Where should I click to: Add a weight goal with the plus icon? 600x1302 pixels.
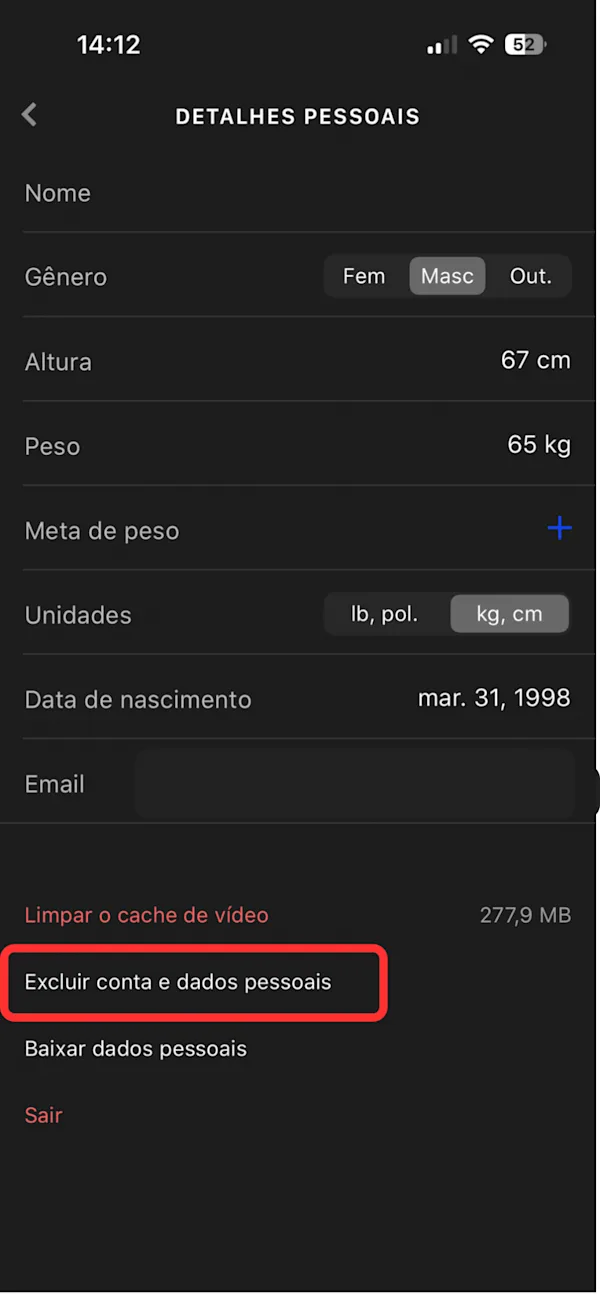pos(560,528)
